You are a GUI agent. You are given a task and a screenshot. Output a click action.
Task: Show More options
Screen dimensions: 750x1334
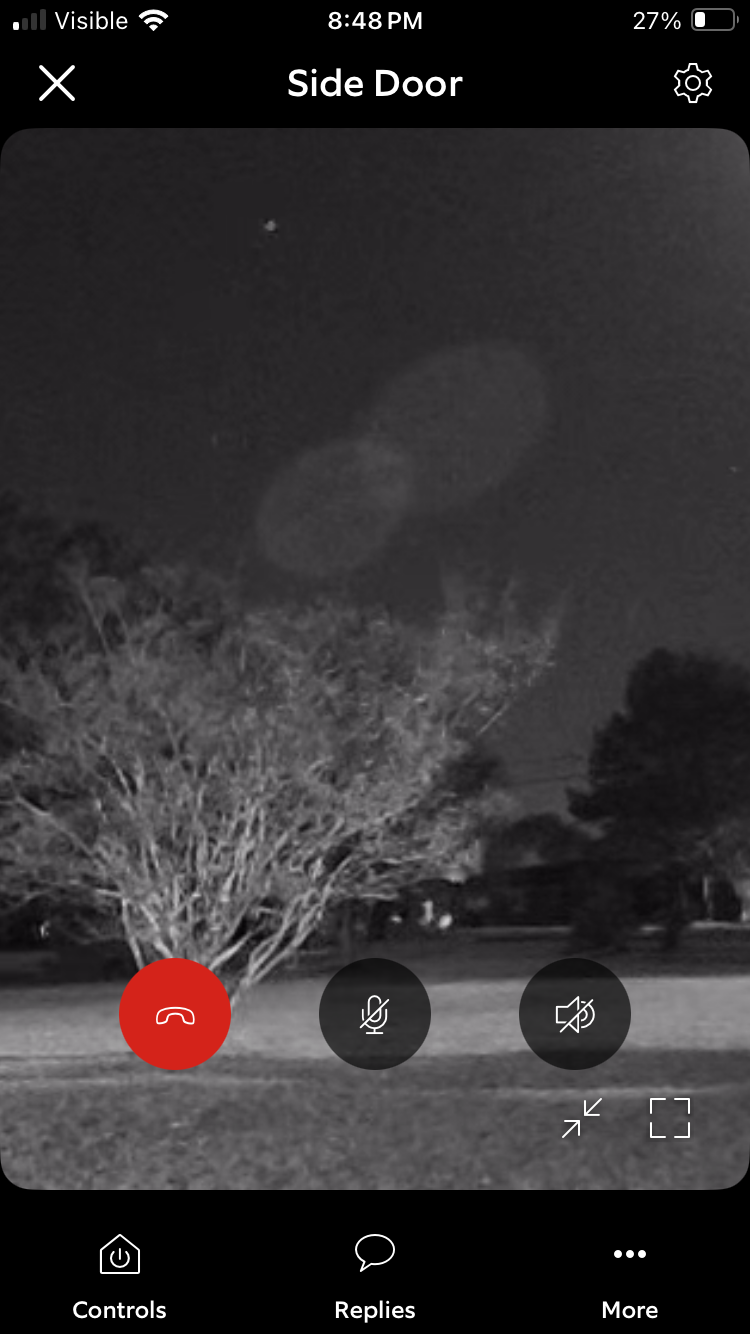pos(630,1278)
